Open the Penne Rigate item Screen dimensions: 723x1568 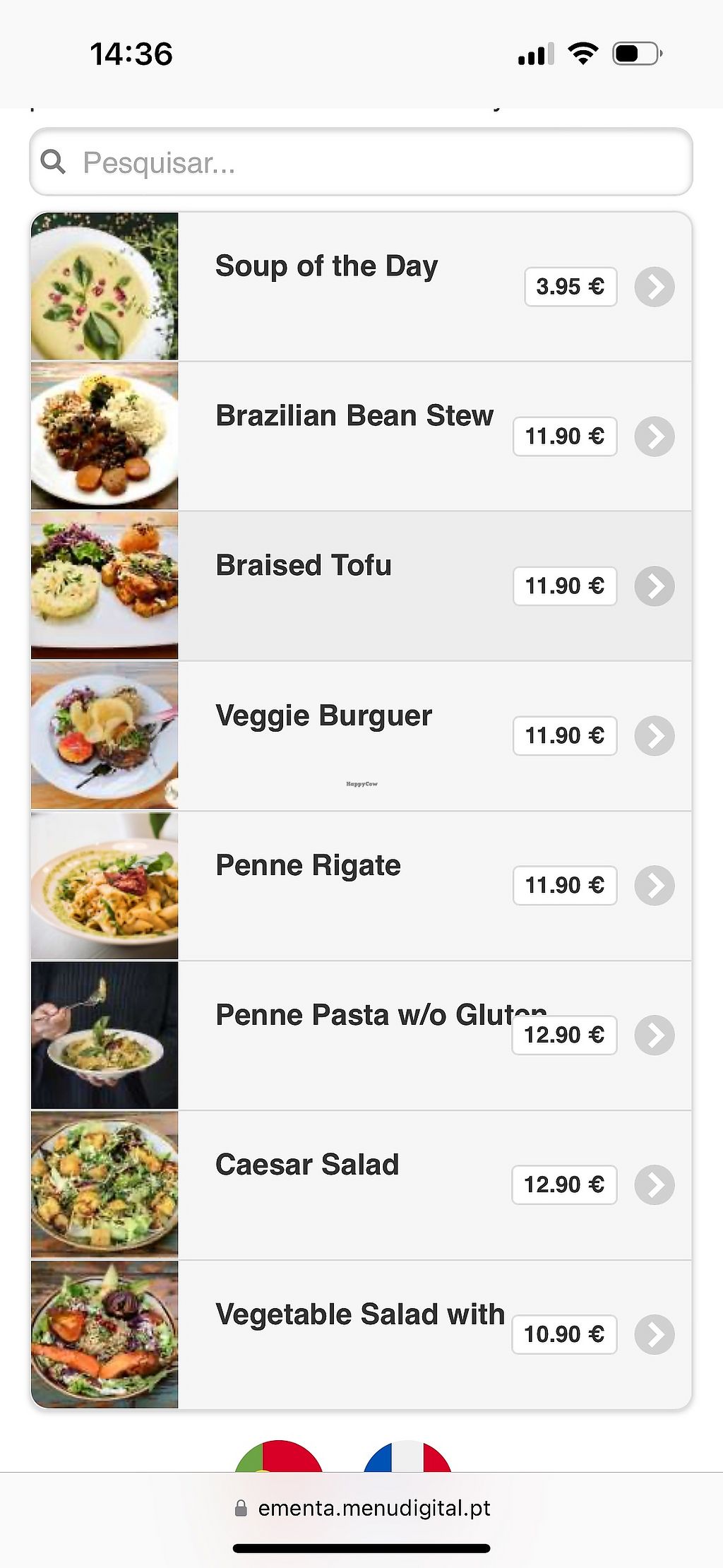360,886
